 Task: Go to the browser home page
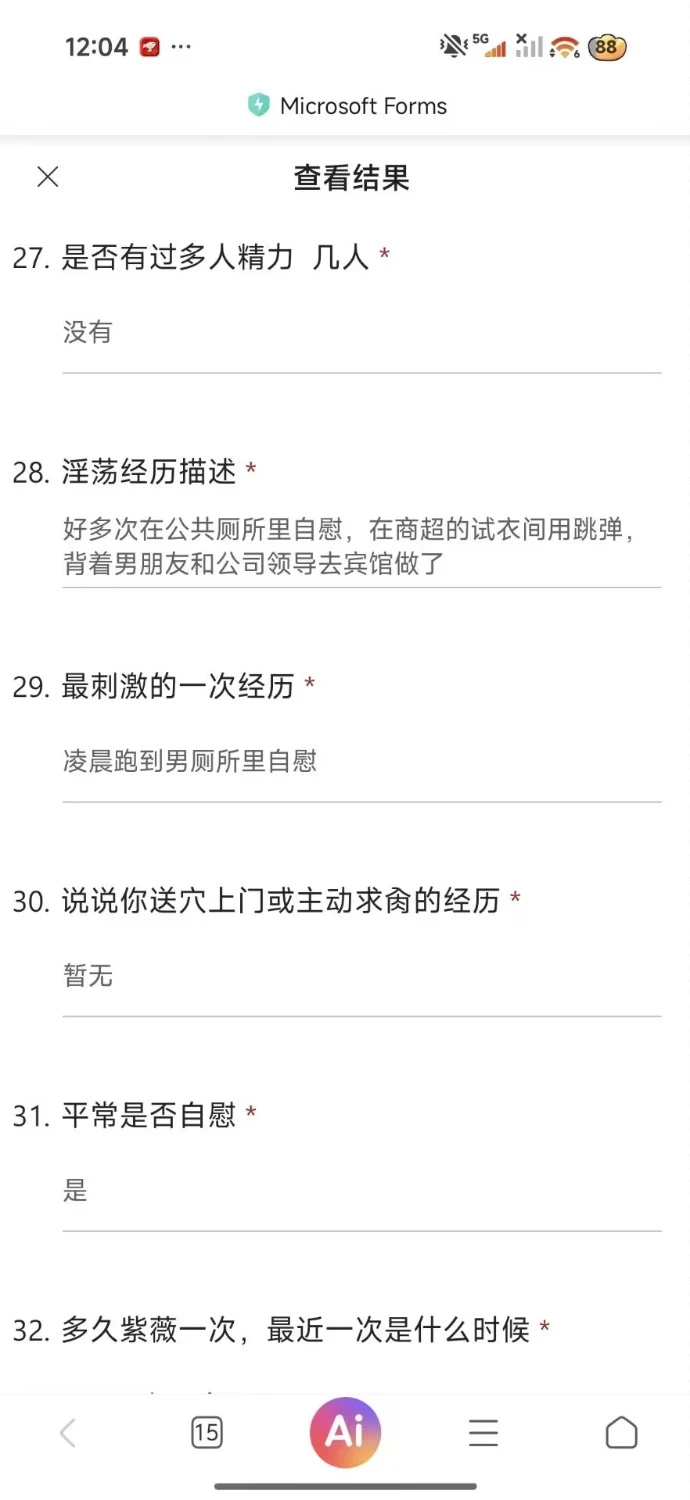(622, 1433)
